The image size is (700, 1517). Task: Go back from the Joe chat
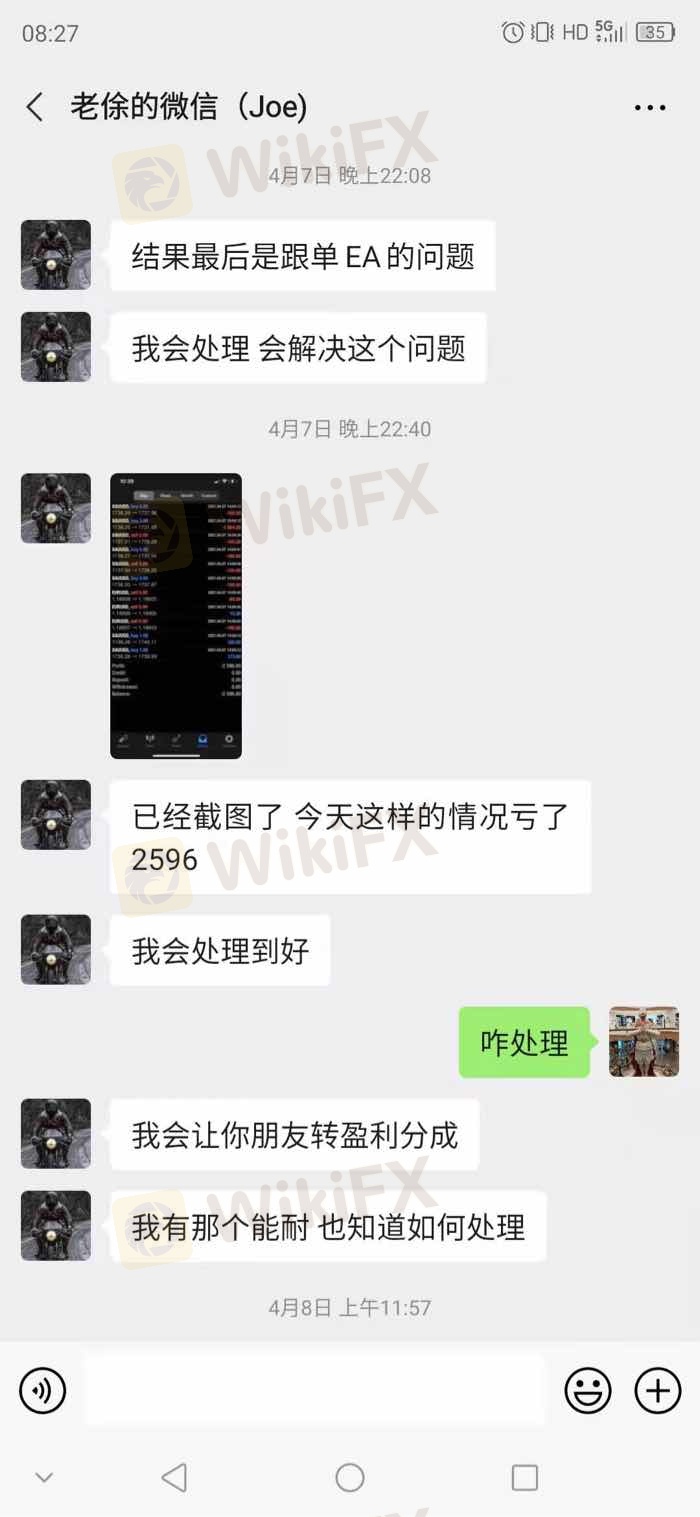click(x=35, y=107)
